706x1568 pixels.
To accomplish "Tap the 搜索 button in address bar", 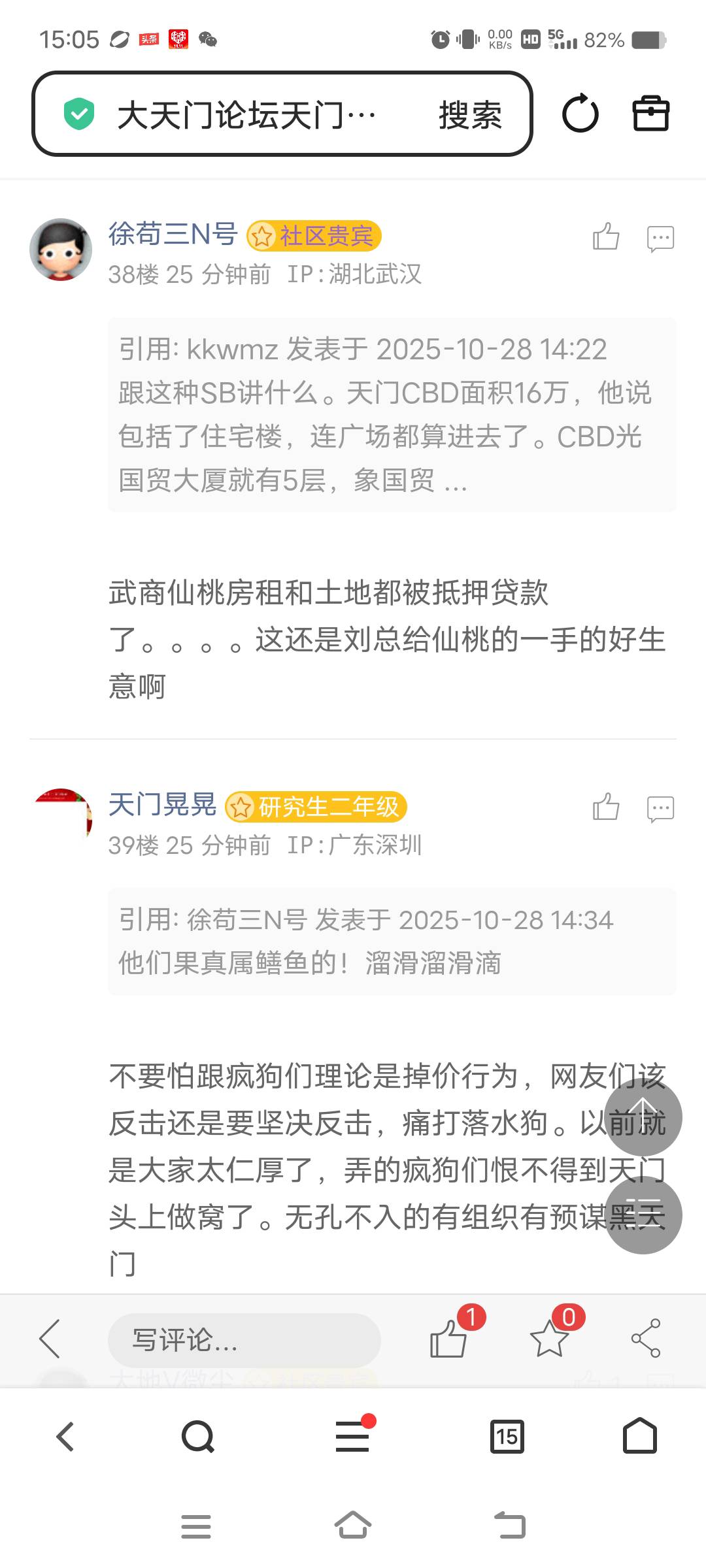I will pyautogui.click(x=470, y=115).
